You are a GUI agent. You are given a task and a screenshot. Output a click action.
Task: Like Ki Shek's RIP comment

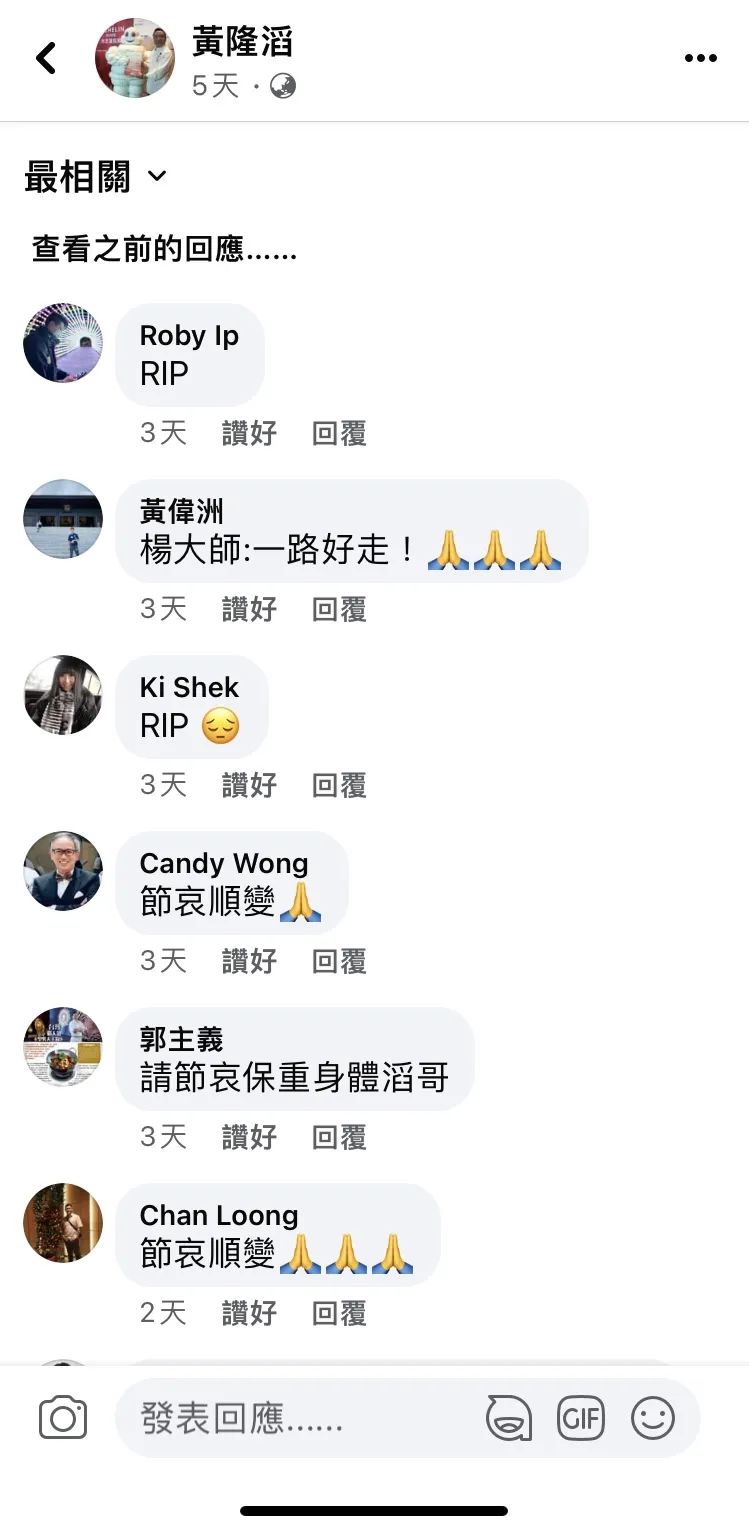click(x=249, y=785)
